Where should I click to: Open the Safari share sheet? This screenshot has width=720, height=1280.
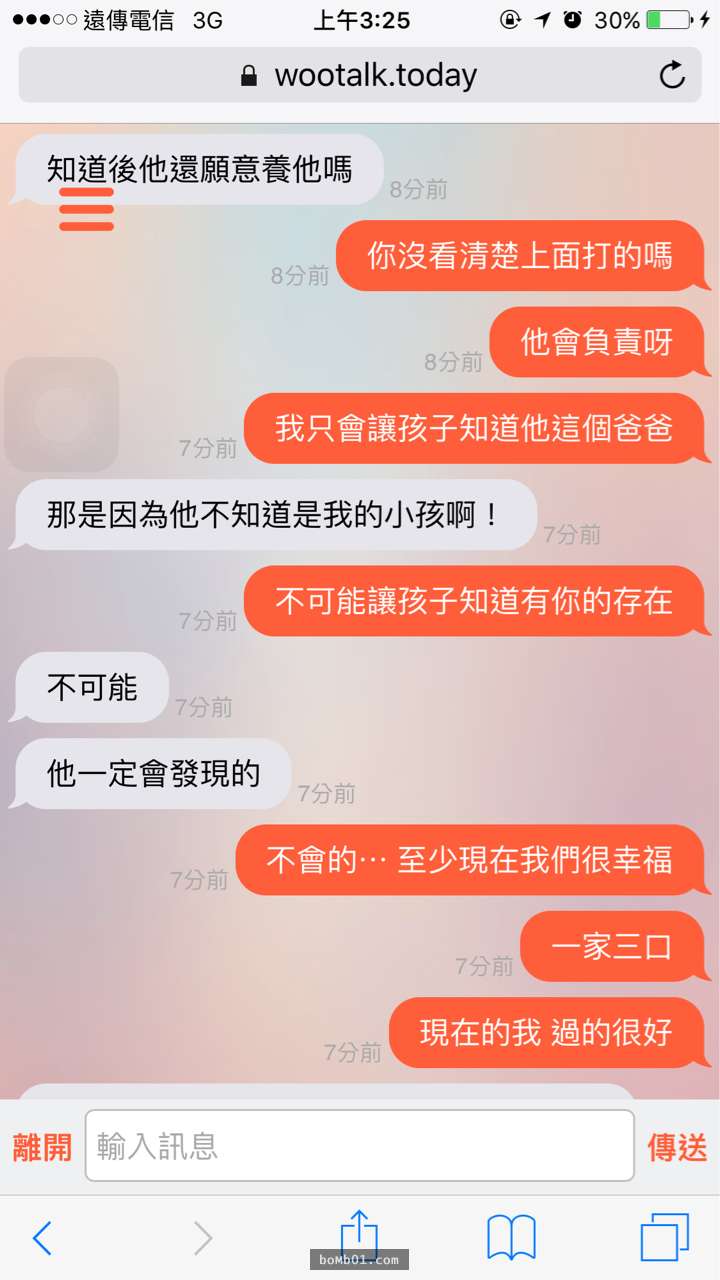coord(359,1234)
